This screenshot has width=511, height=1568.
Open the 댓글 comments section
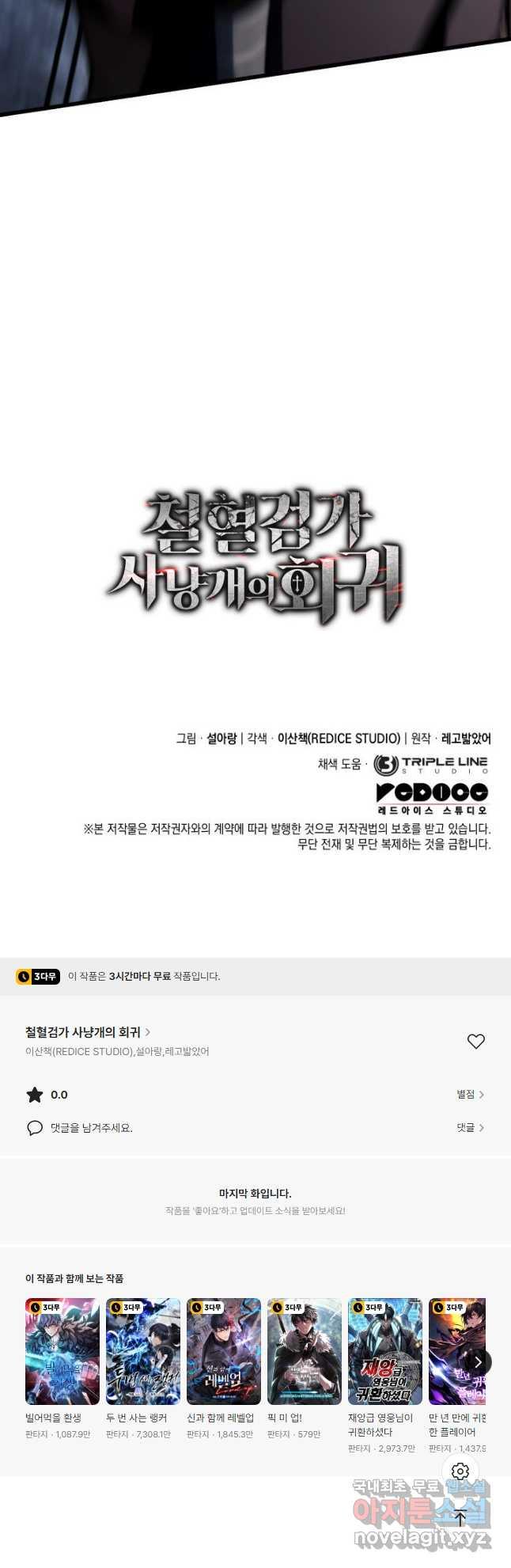click(x=470, y=1127)
